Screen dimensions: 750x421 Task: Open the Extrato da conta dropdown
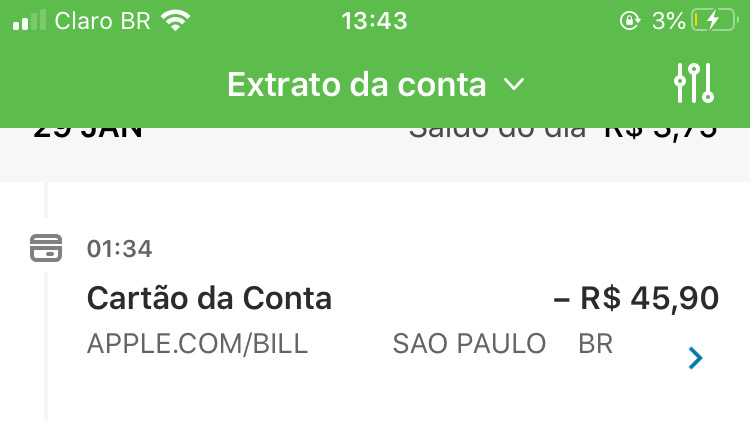(x=375, y=85)
